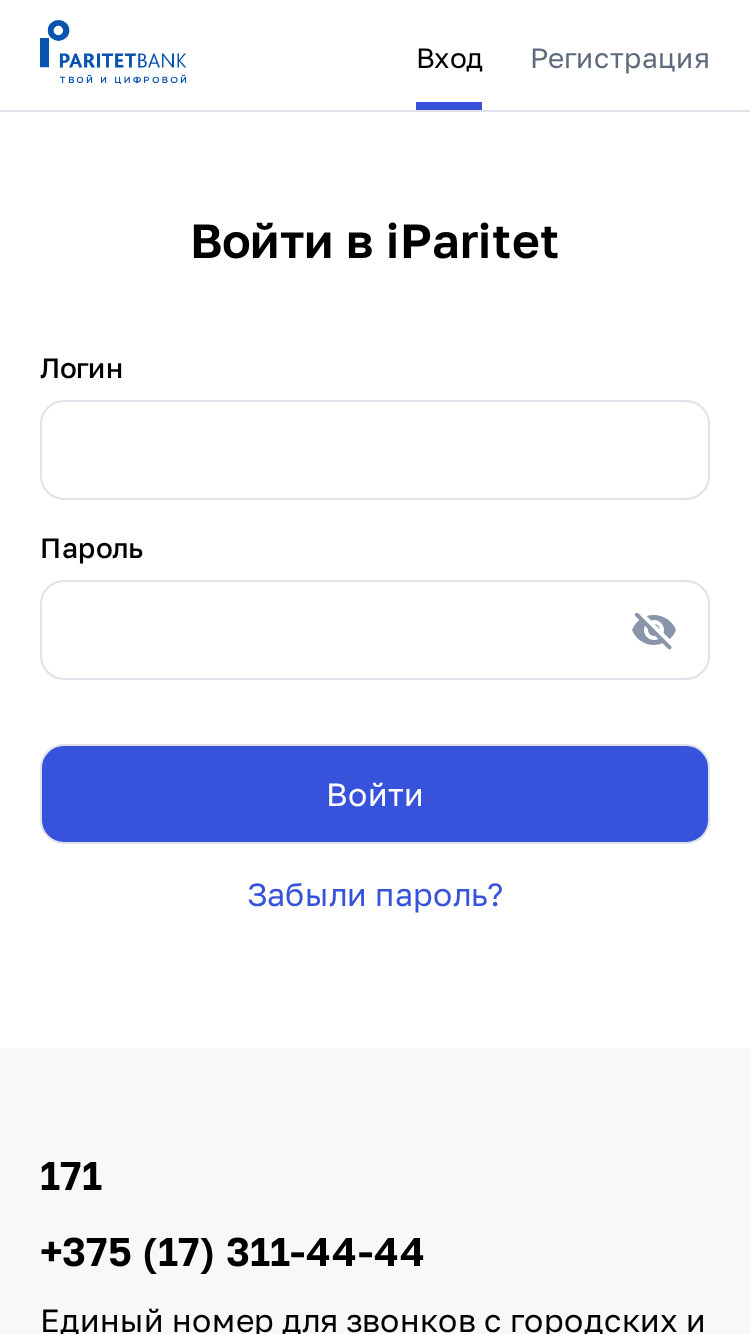The image size is (750, 1334).
Task: Toggle password visibility eye icon
Action: pos(654,630)
